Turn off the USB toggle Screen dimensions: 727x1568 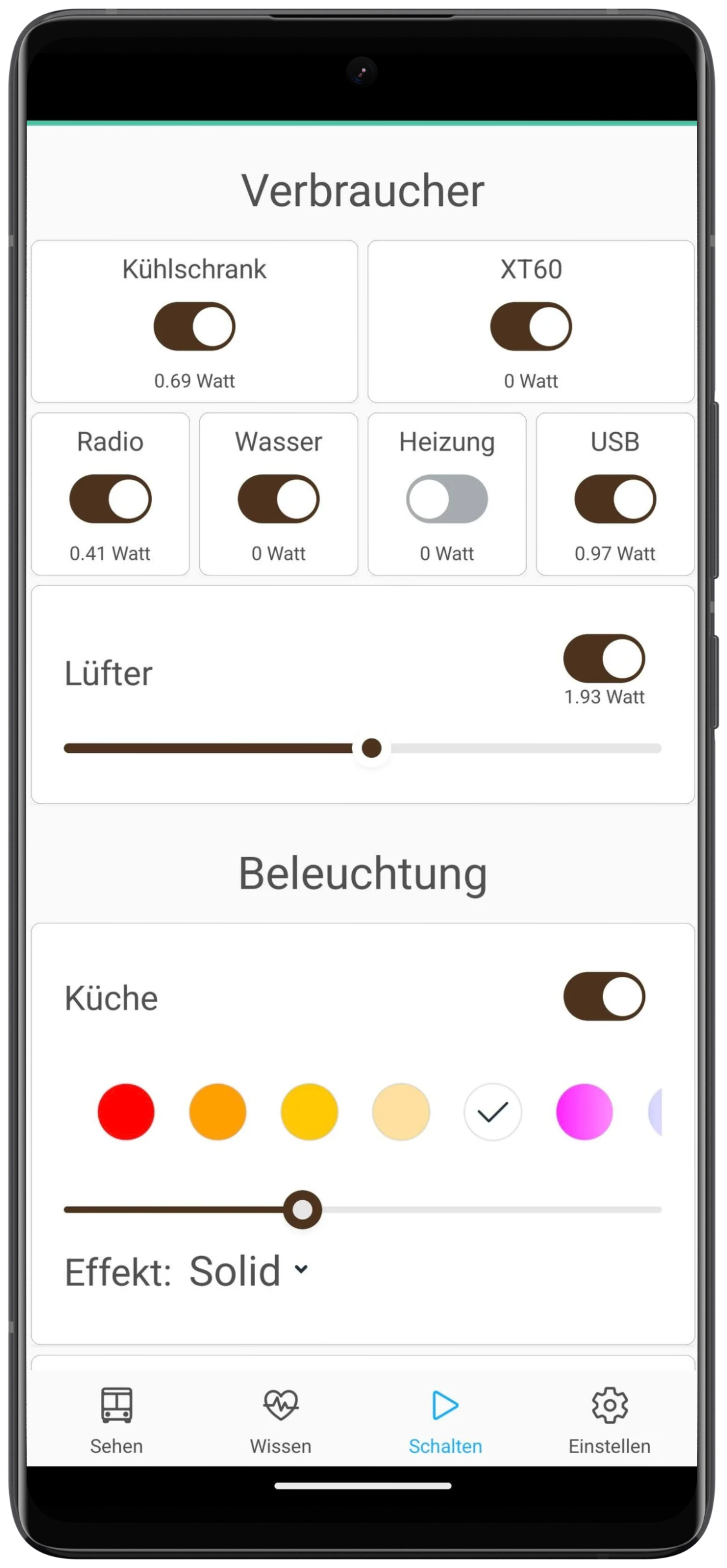(x=615, y=499)
